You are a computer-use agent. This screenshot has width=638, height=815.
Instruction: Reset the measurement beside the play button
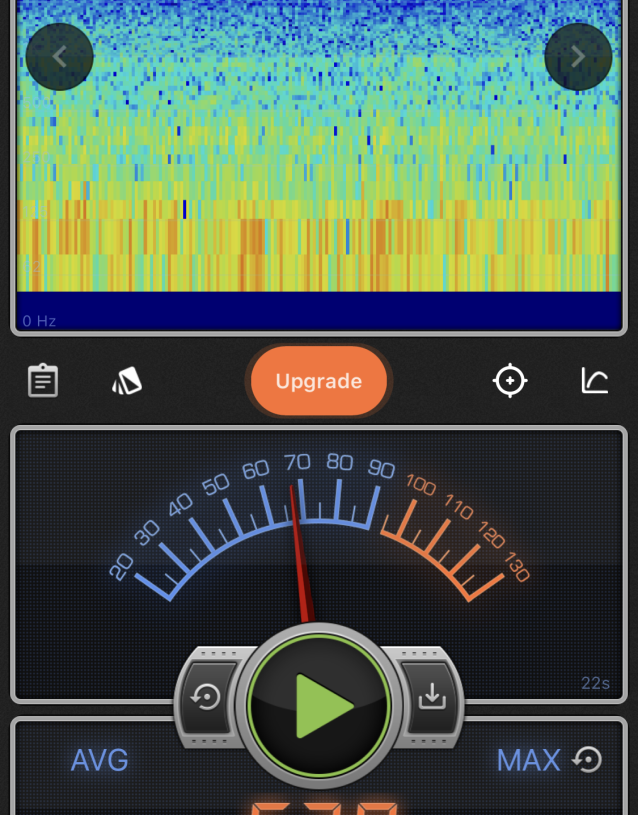click(207, 697)
